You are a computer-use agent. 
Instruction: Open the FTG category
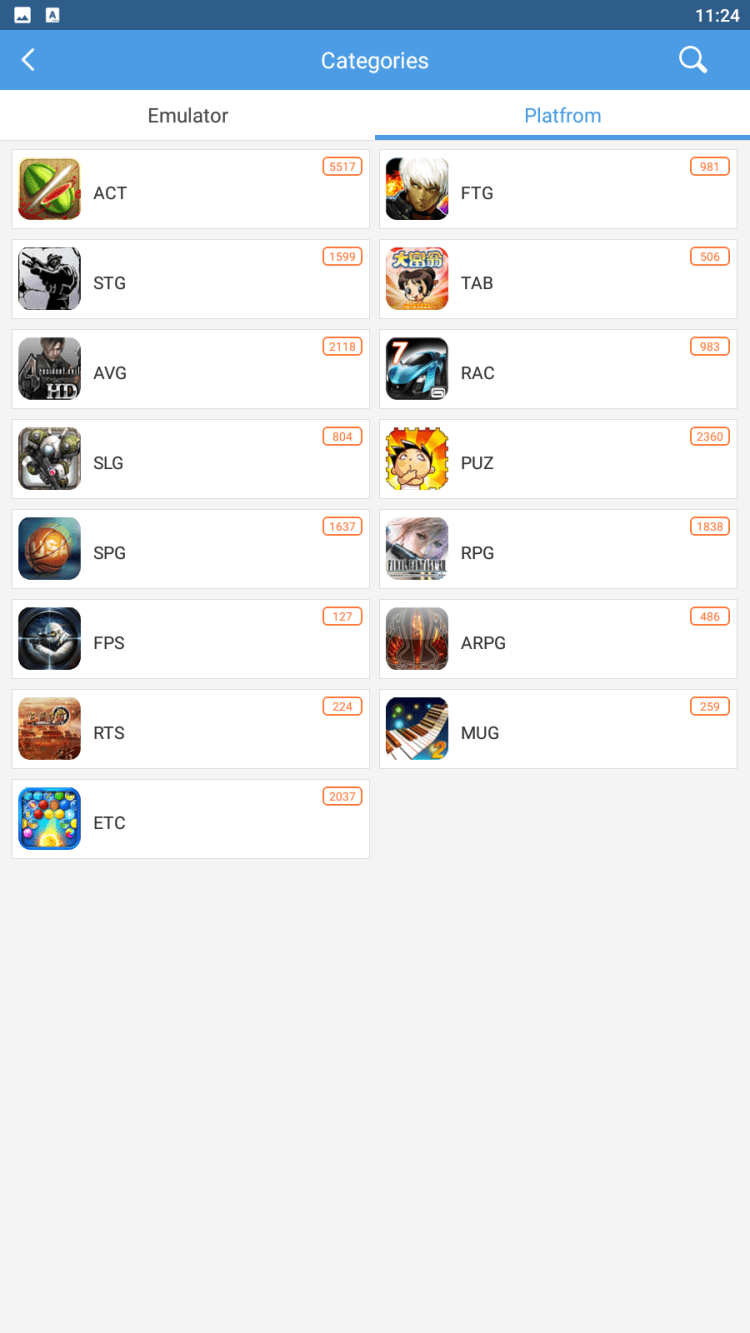click(x=558, y=190)
